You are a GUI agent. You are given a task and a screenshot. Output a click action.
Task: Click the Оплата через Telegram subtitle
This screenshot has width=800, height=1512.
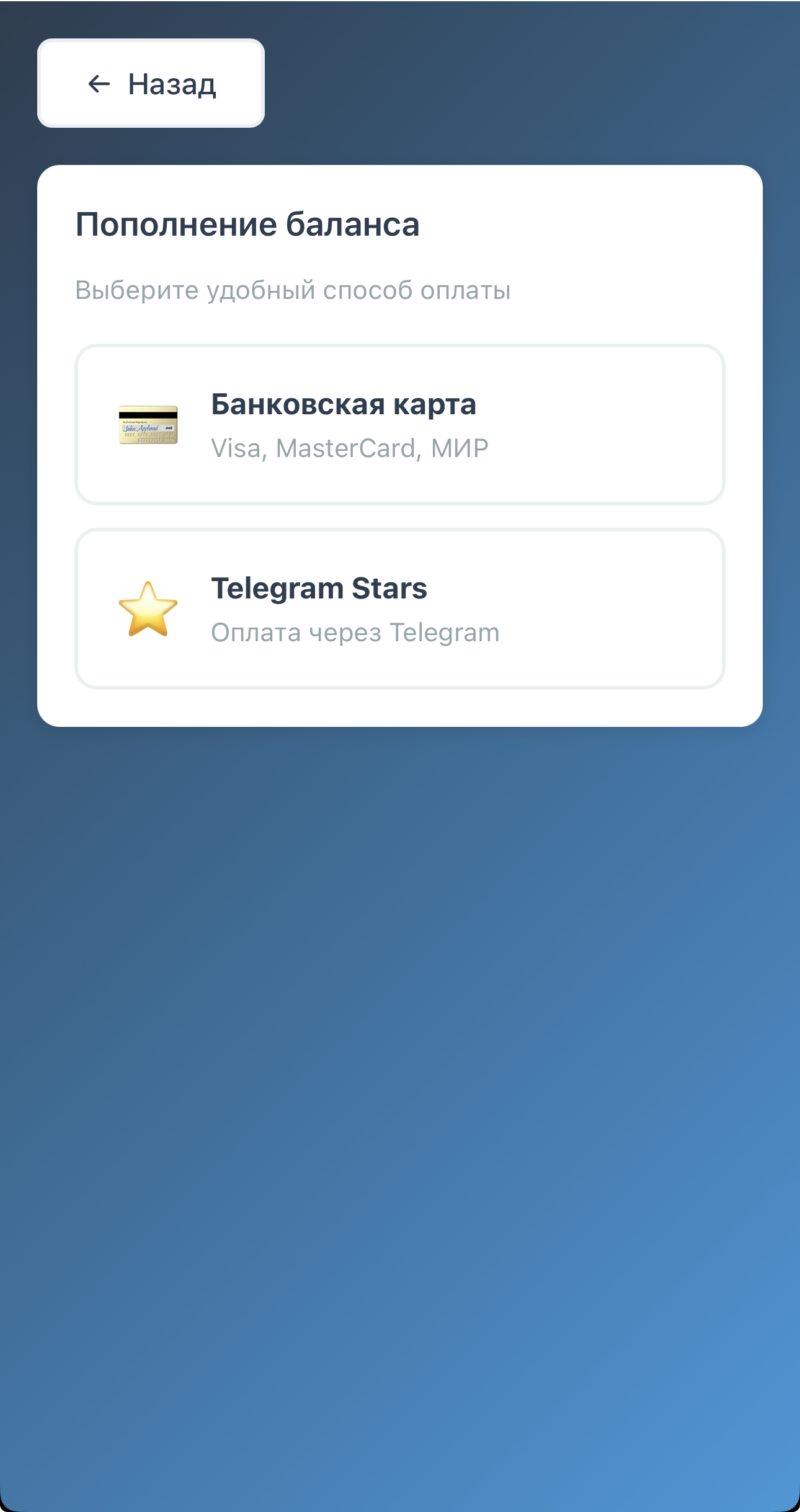pyautogui.click(x=355, y=631)
